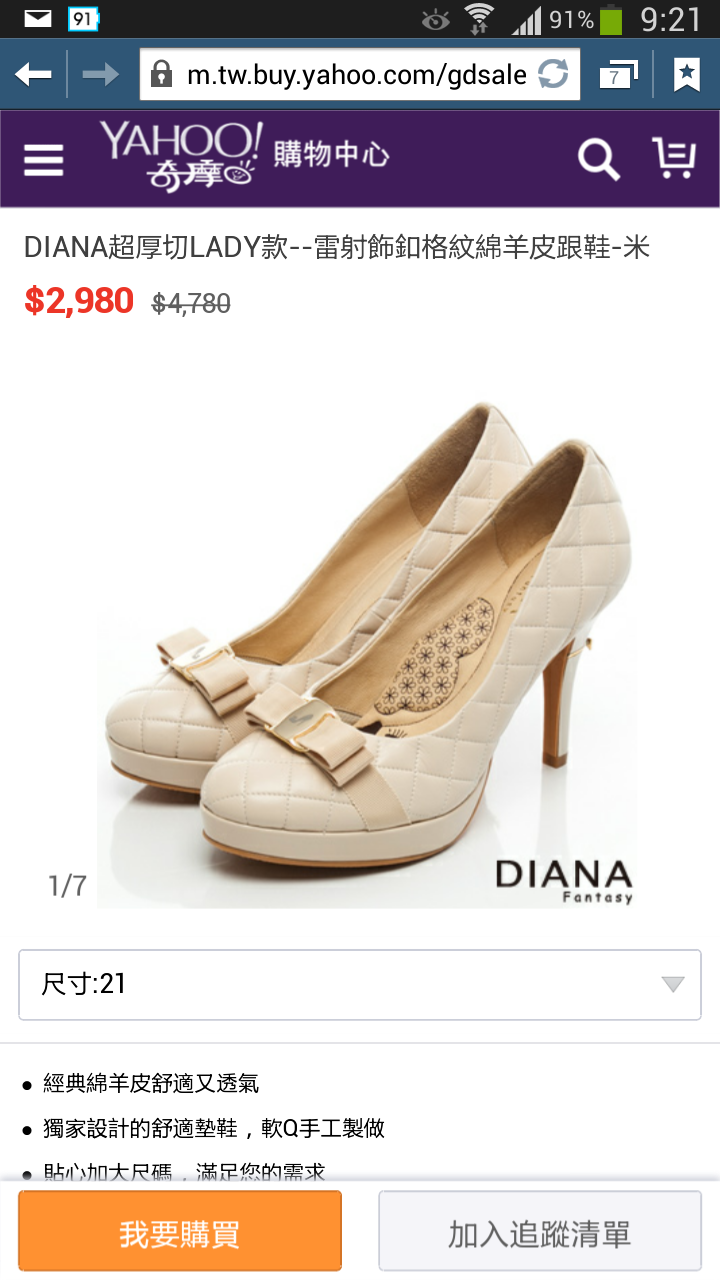This screenshot has height=1280, width=720.
Task: Tap the Yahoo奇摩 購物中心 logo to go home
Action: point(243,157)
